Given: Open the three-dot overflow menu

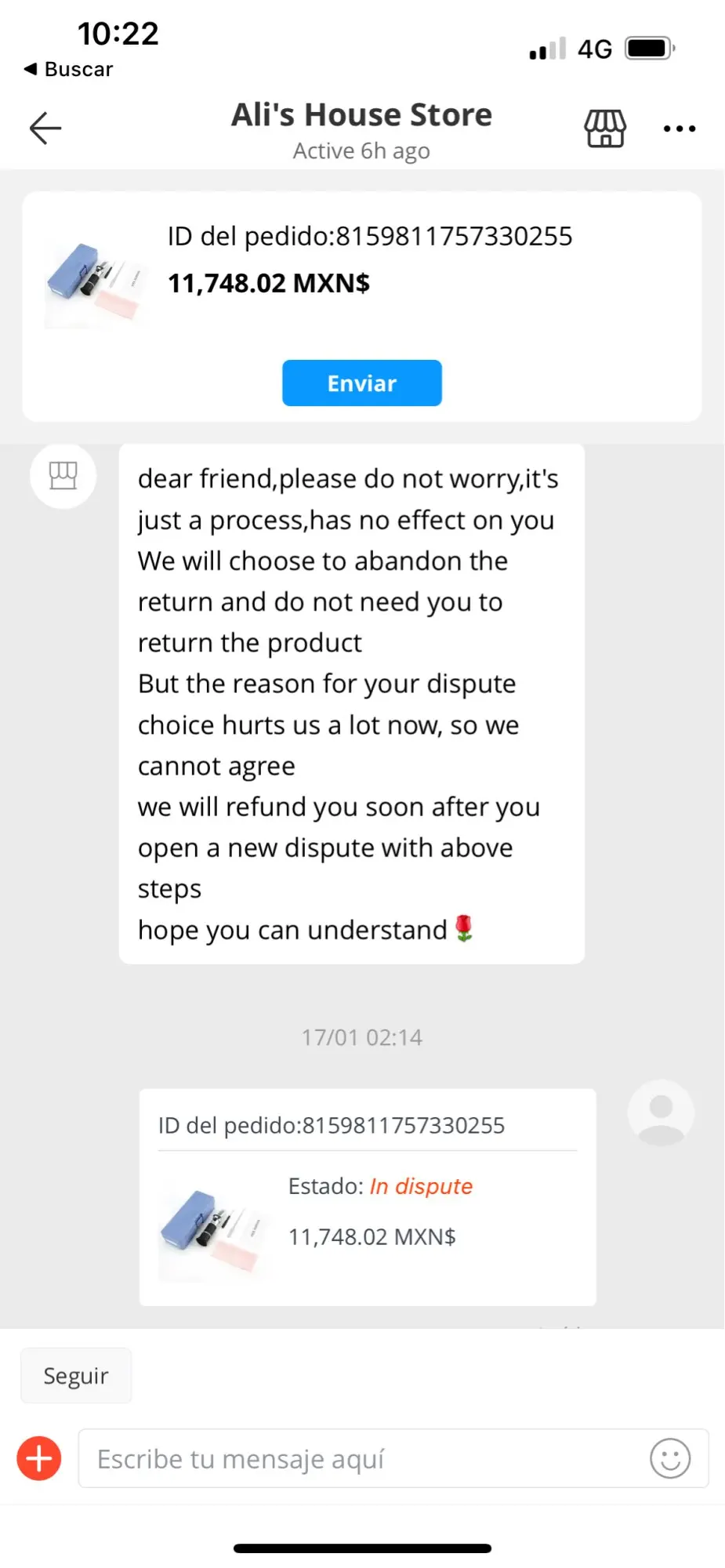Looking at the screenshot, I should 679,129.
